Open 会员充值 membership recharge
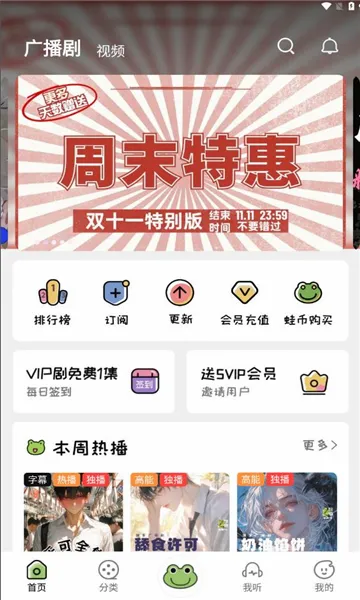Screen dimensions: 360x600 pos(244,302)
